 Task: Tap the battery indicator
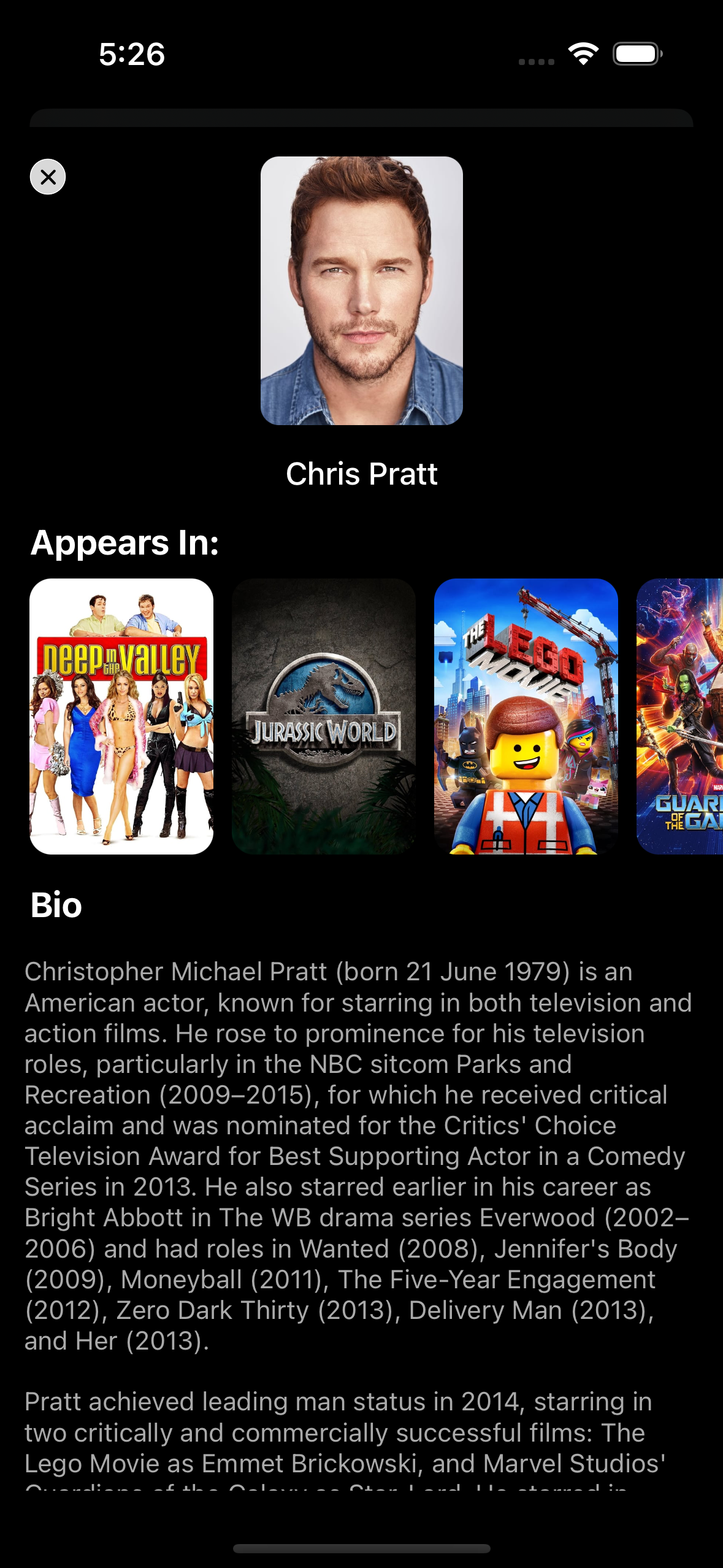click(x=637, y=55)
